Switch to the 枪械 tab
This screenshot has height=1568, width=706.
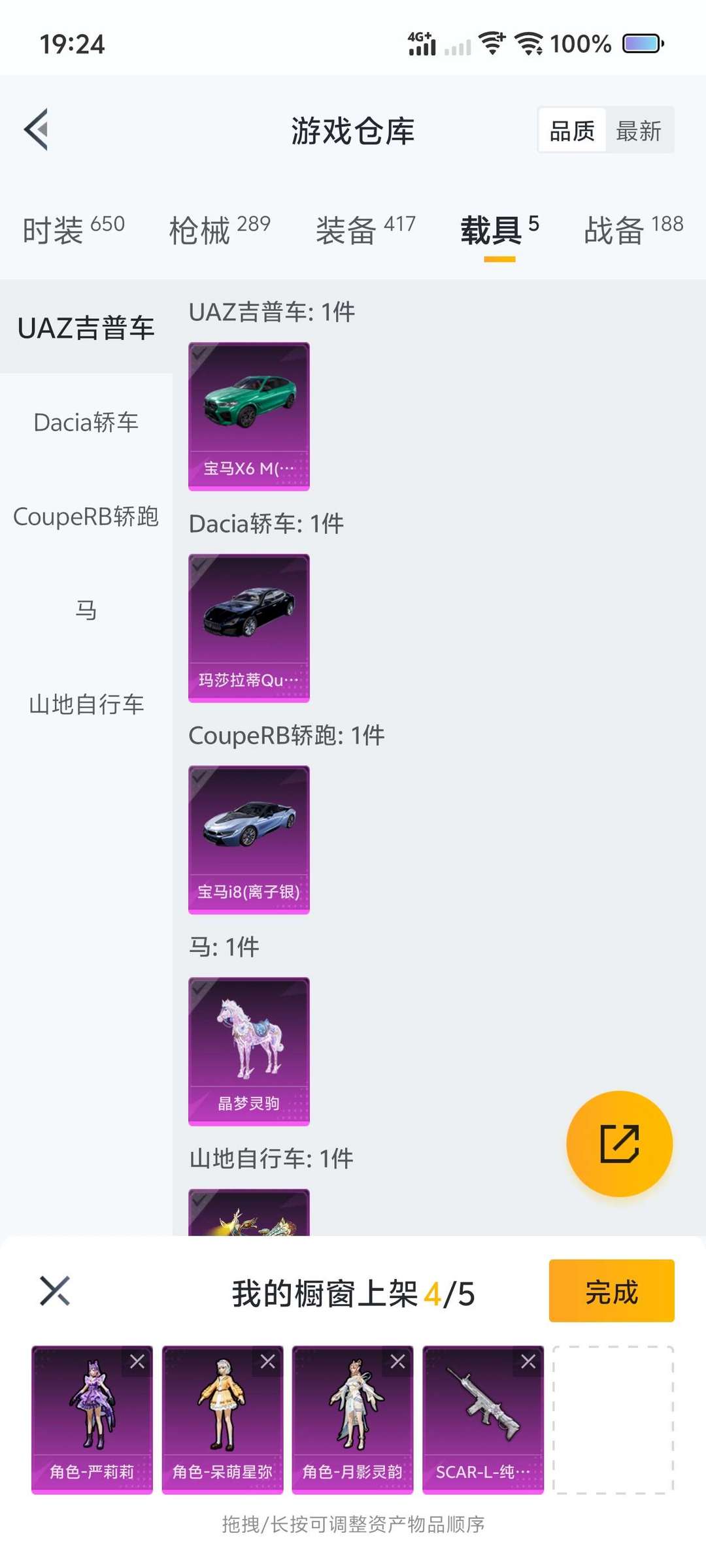220,229
